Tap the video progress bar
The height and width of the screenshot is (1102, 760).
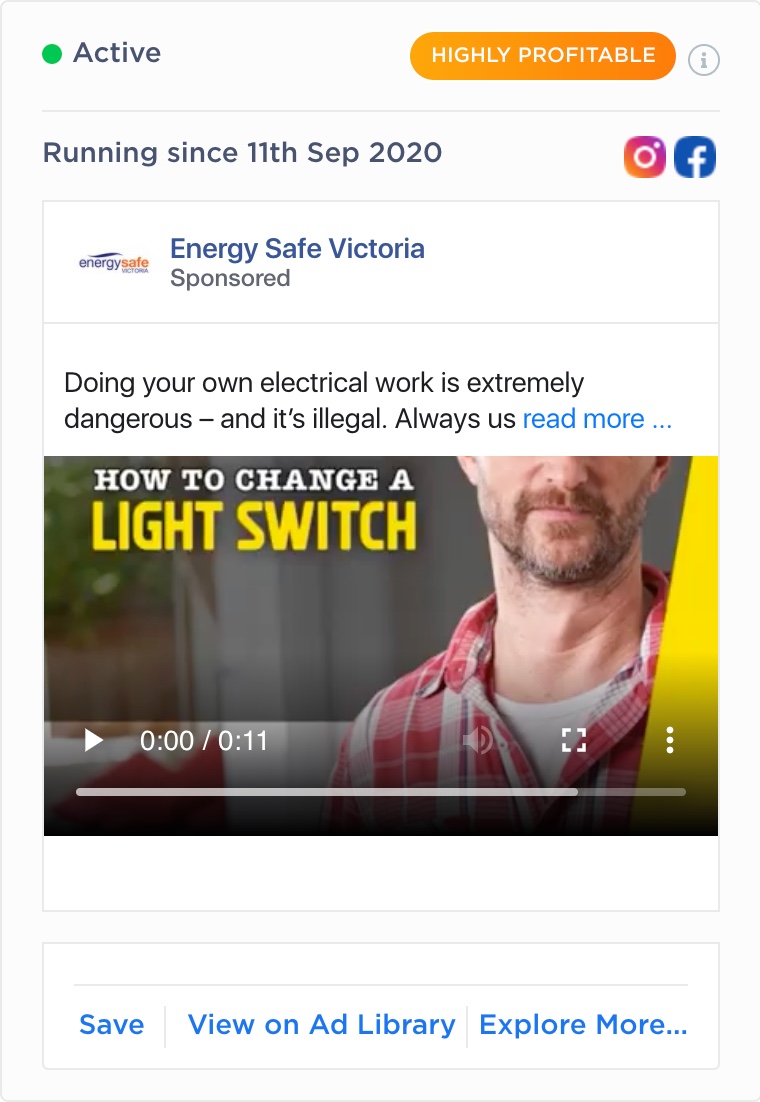380,792
